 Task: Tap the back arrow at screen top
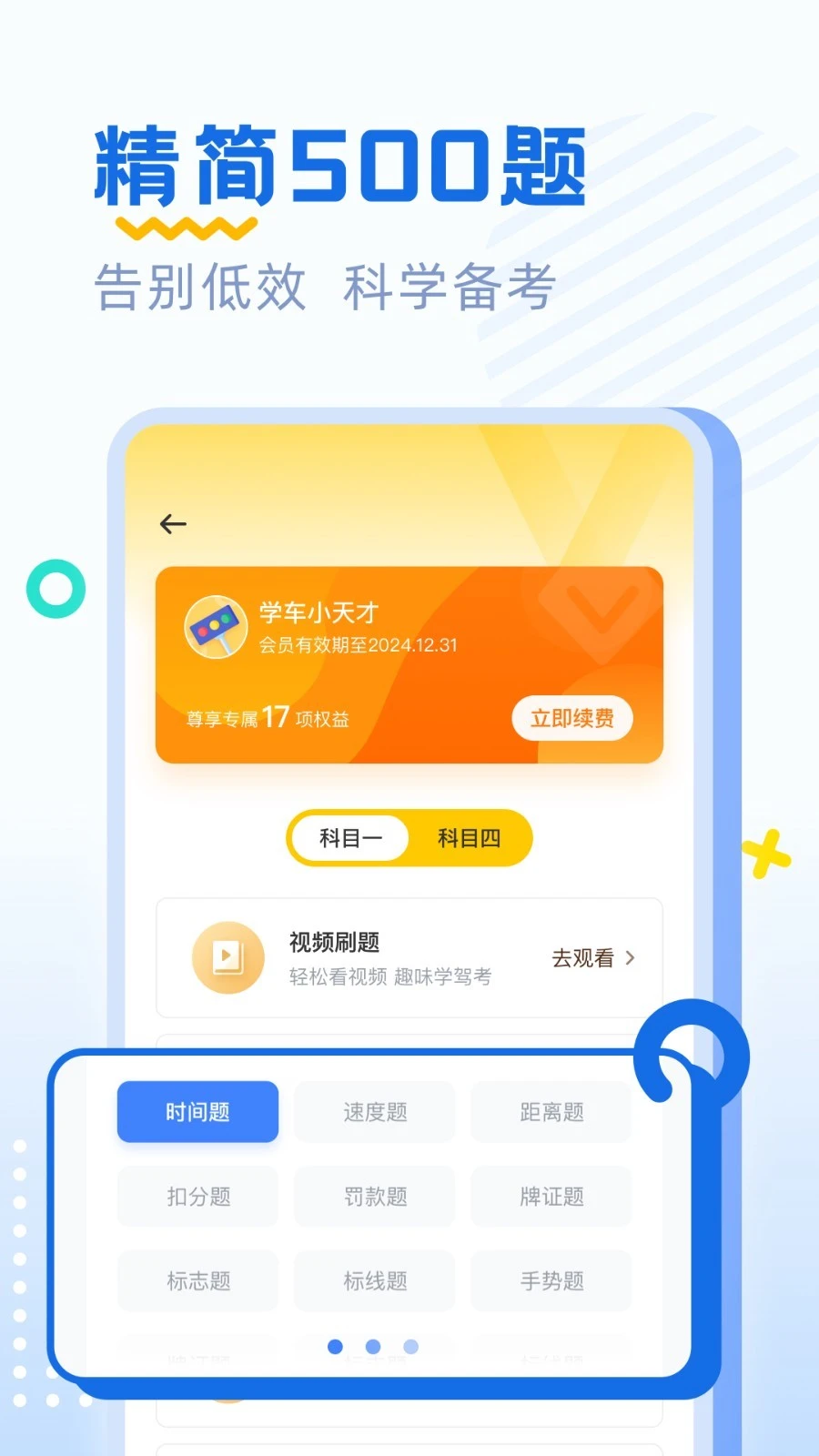[x=173, y=523]
